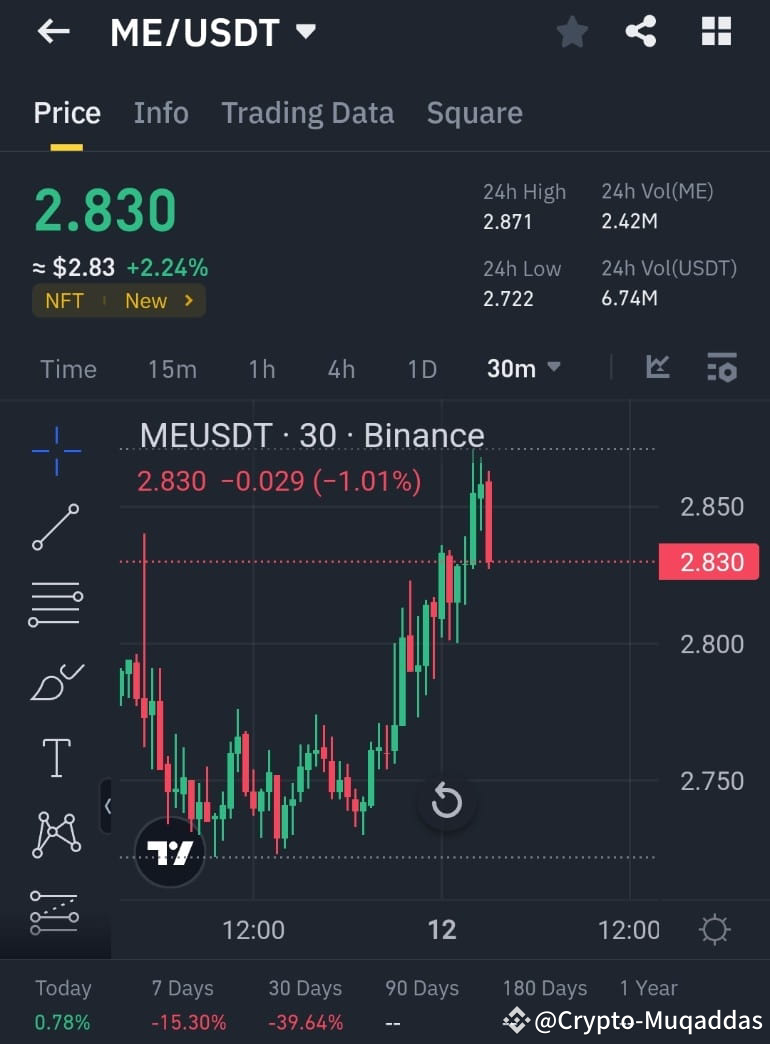Toggle the favorite star for ME/USDT
The image size is (770, 1044).
(572, 31)
